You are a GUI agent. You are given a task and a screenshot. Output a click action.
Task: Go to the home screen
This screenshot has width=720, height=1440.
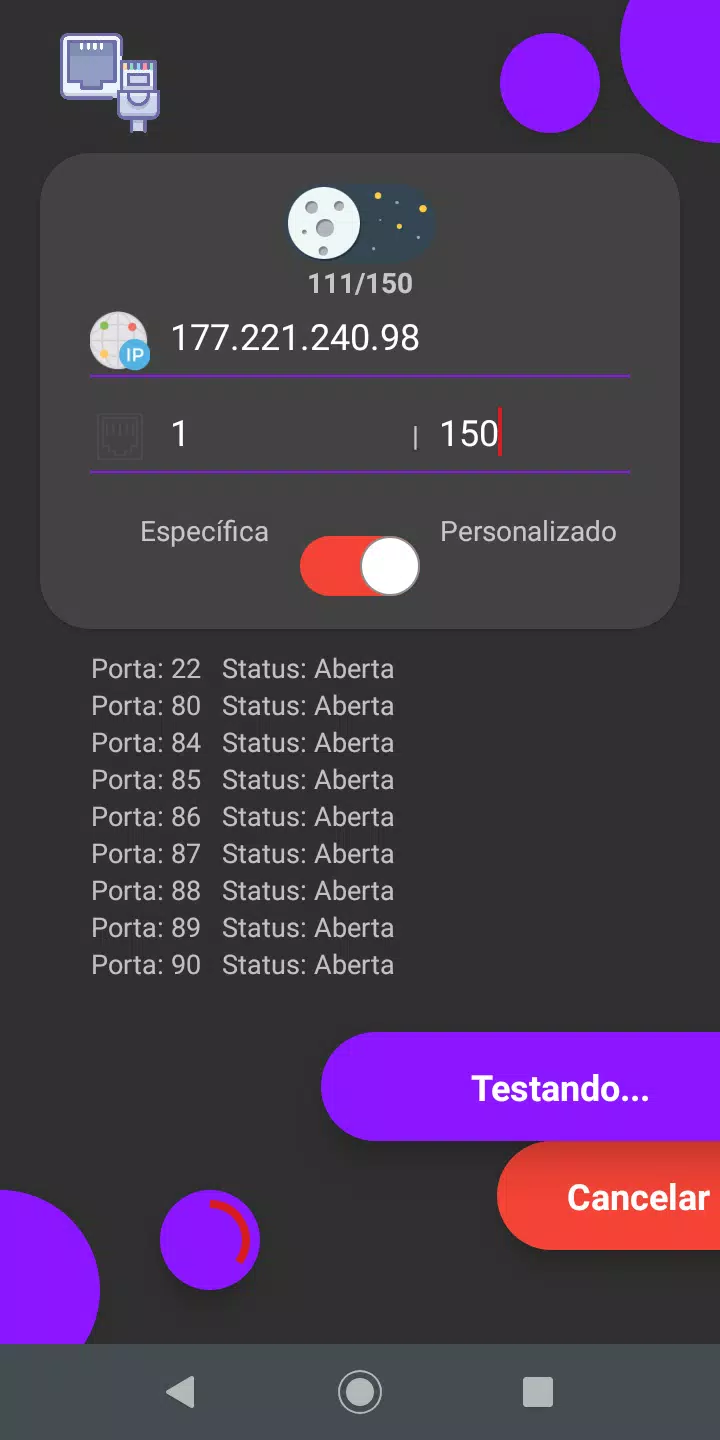(x=360, y=1391)
